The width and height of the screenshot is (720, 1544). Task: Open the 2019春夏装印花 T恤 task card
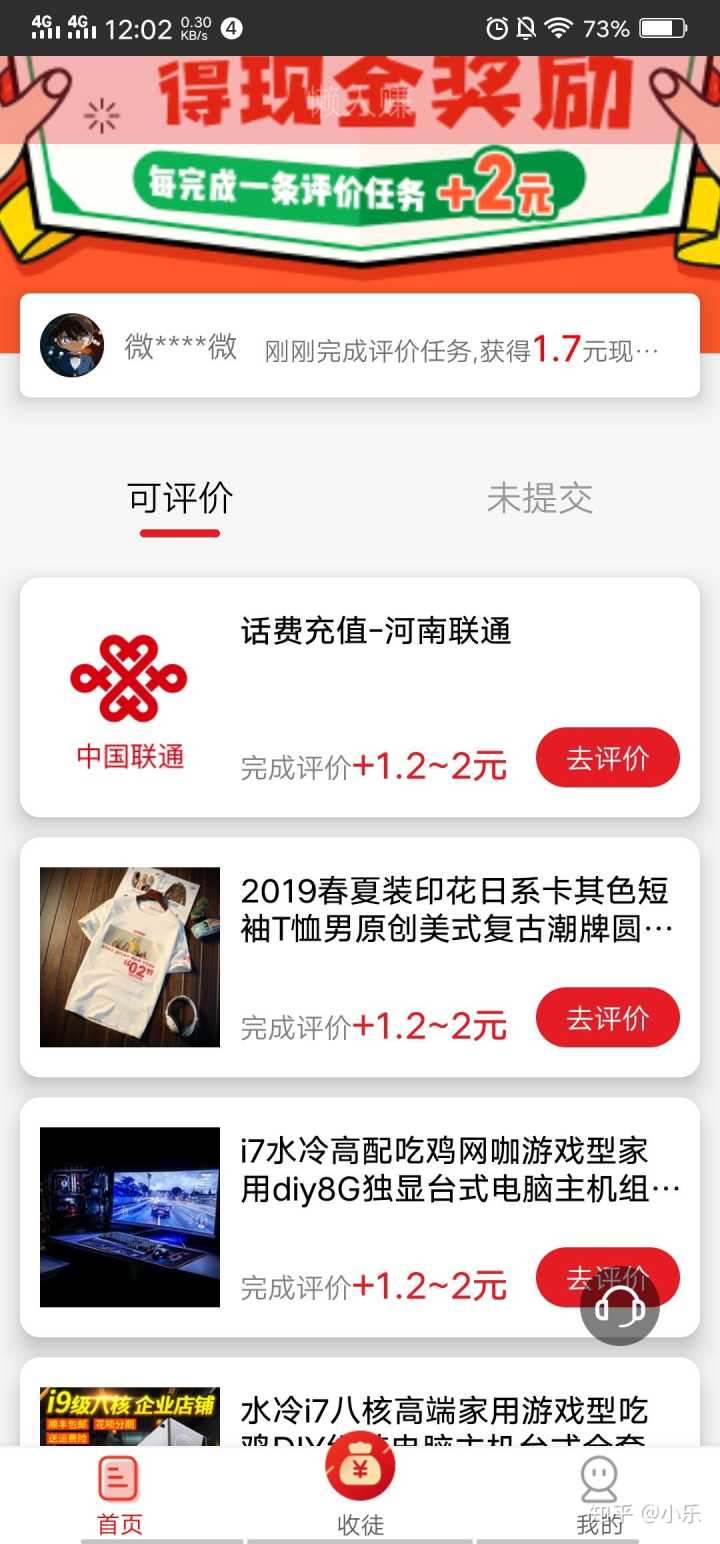455,909
